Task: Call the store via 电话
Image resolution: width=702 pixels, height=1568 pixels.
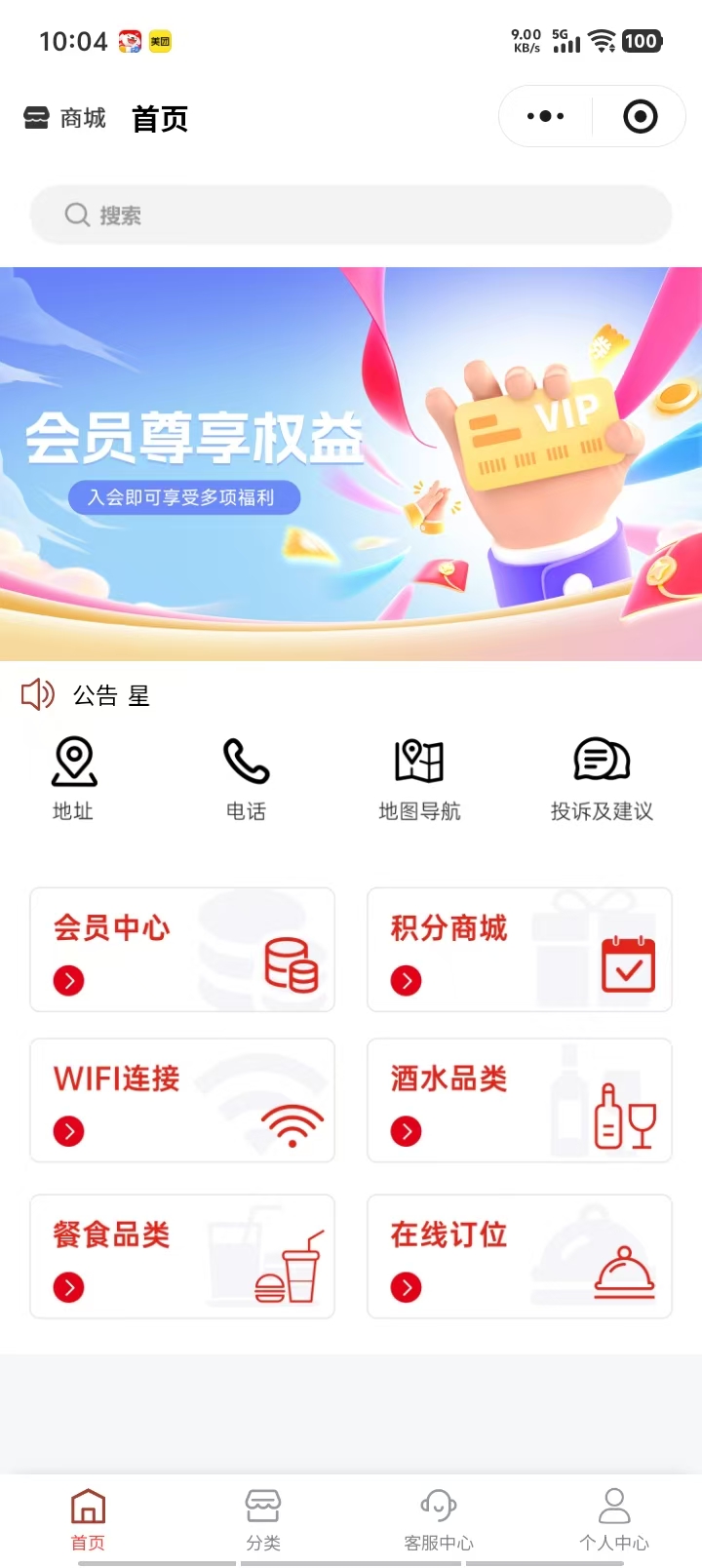Action: [x=246, y=778]
